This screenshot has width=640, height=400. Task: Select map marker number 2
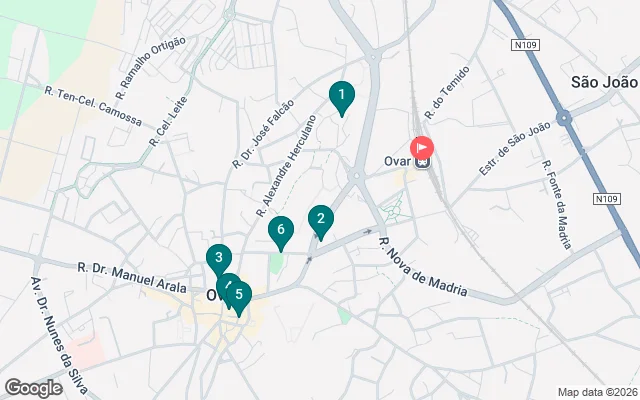click(320, 219)
